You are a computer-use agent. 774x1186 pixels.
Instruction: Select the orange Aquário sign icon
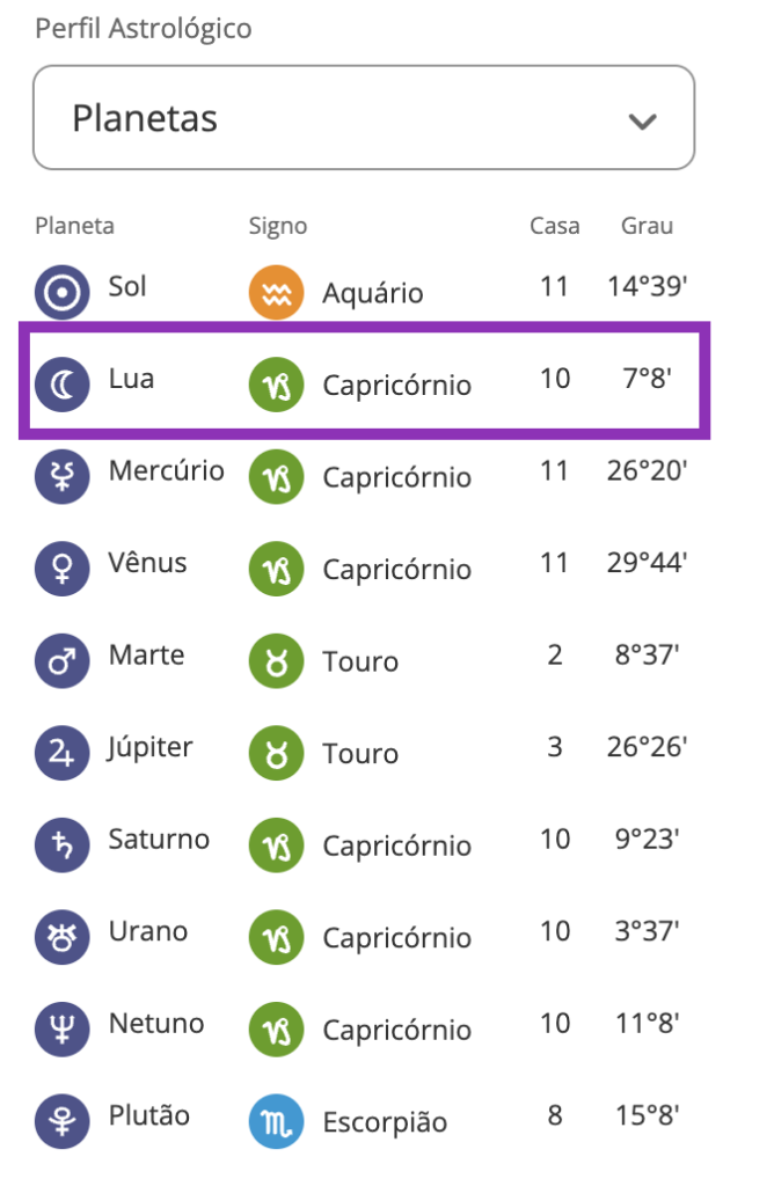tap(275, 293)
